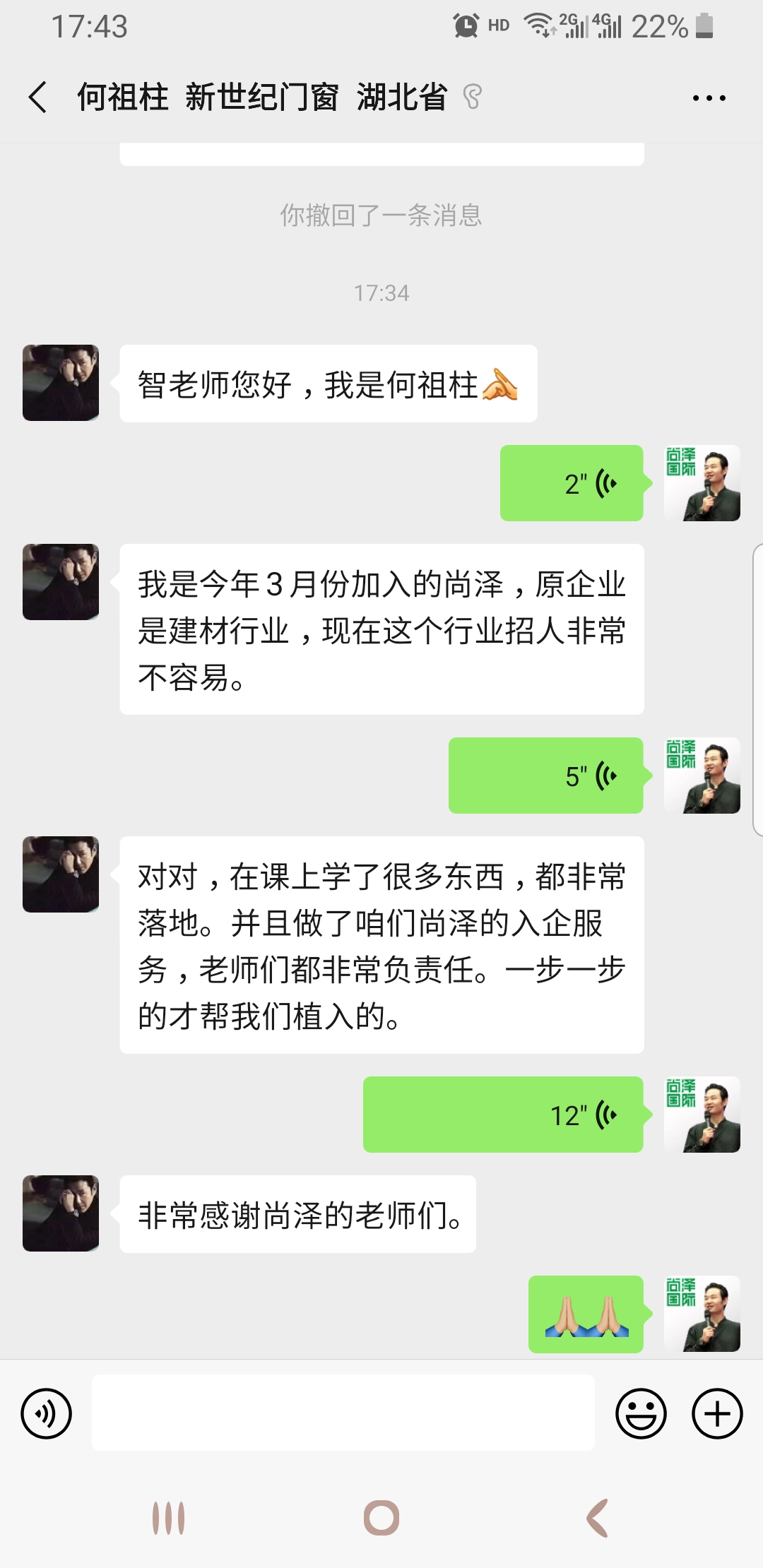Go back to the chat list

[x=38, y=97]
